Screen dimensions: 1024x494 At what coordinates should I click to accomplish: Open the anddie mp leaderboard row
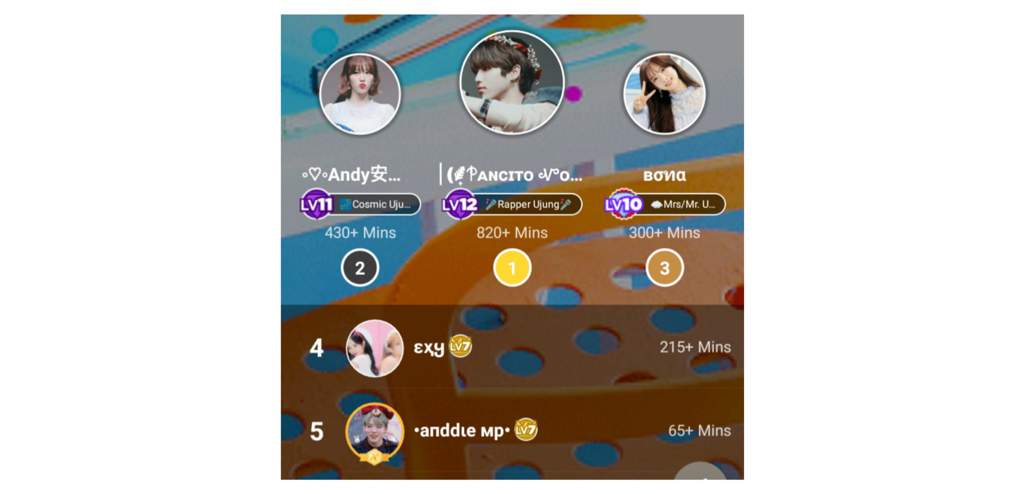[x=512, y=431]
